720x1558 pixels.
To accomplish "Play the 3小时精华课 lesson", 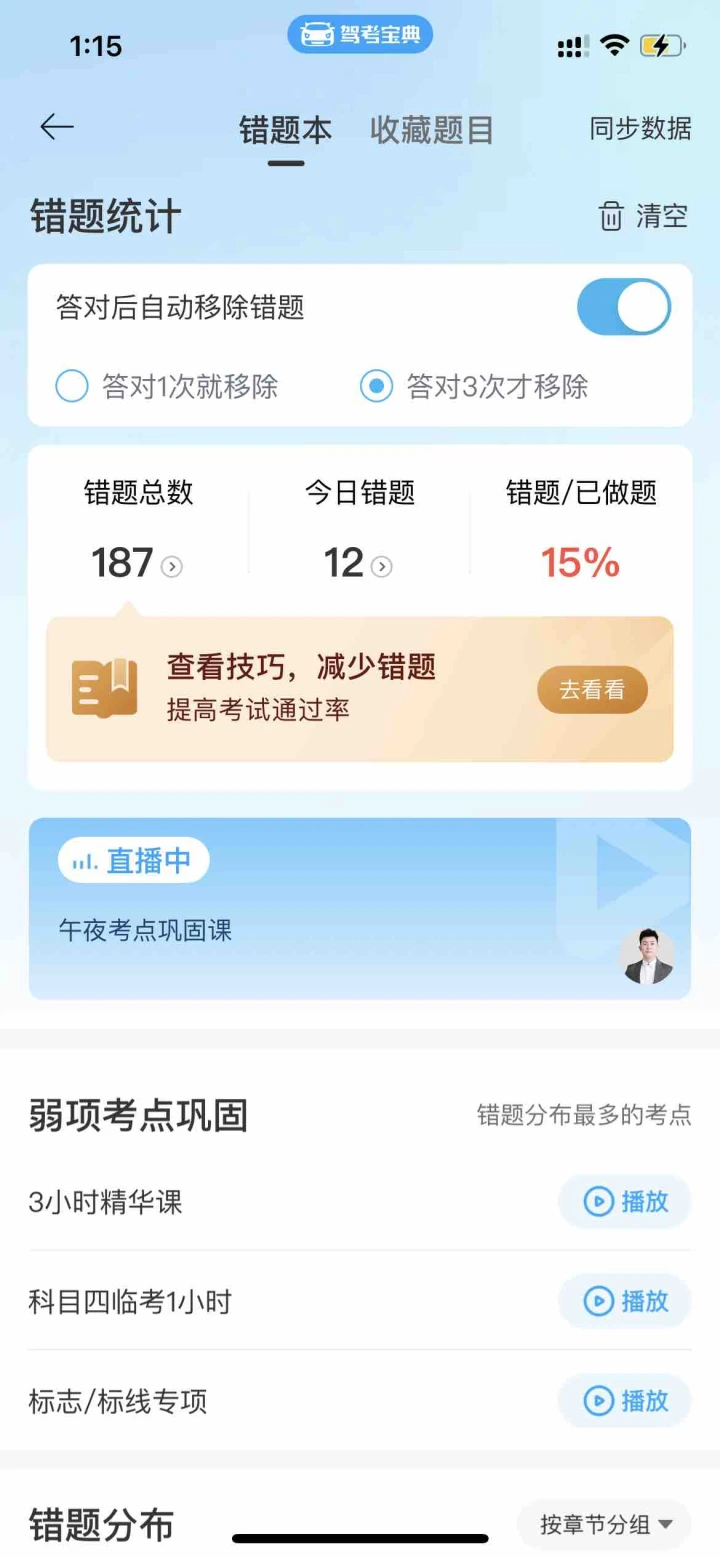I will 624,1201.
